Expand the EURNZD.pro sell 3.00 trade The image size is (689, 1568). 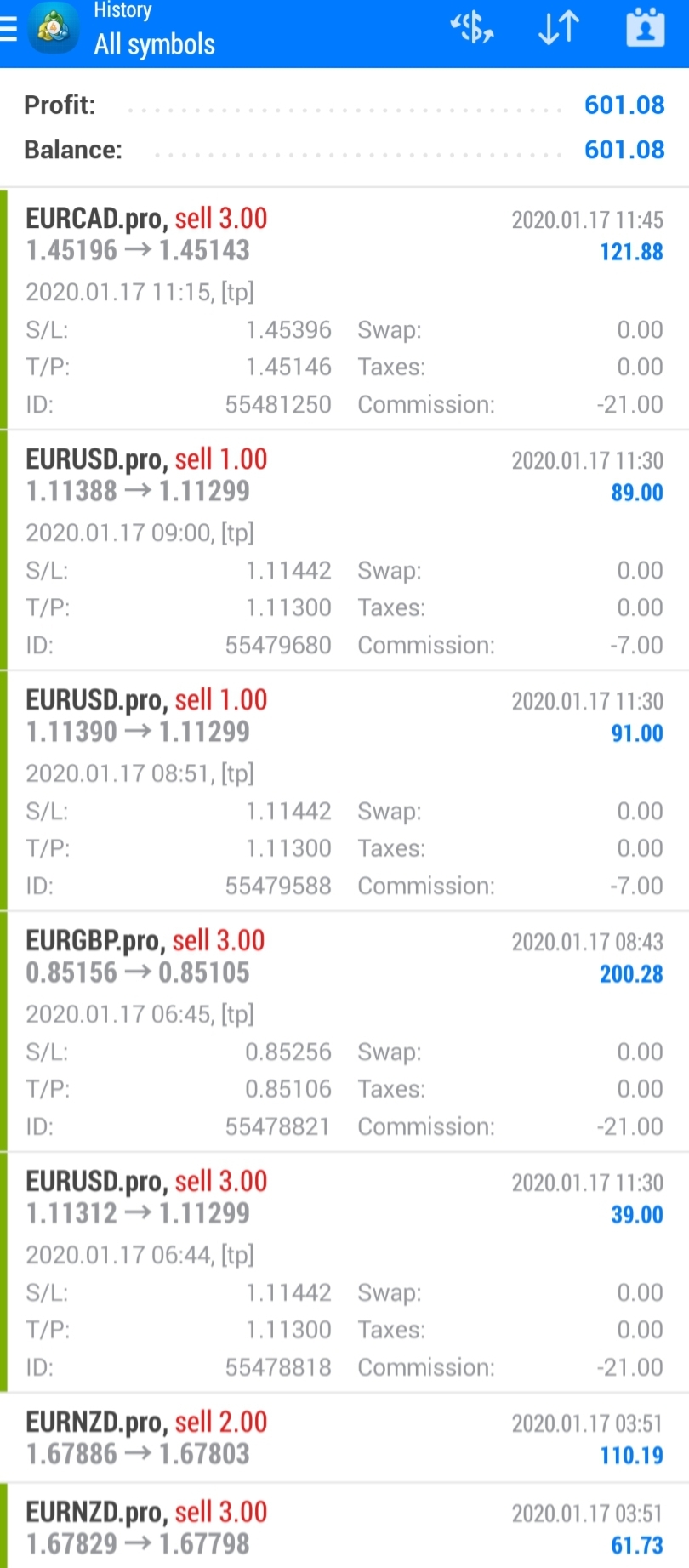(344, 1527)
